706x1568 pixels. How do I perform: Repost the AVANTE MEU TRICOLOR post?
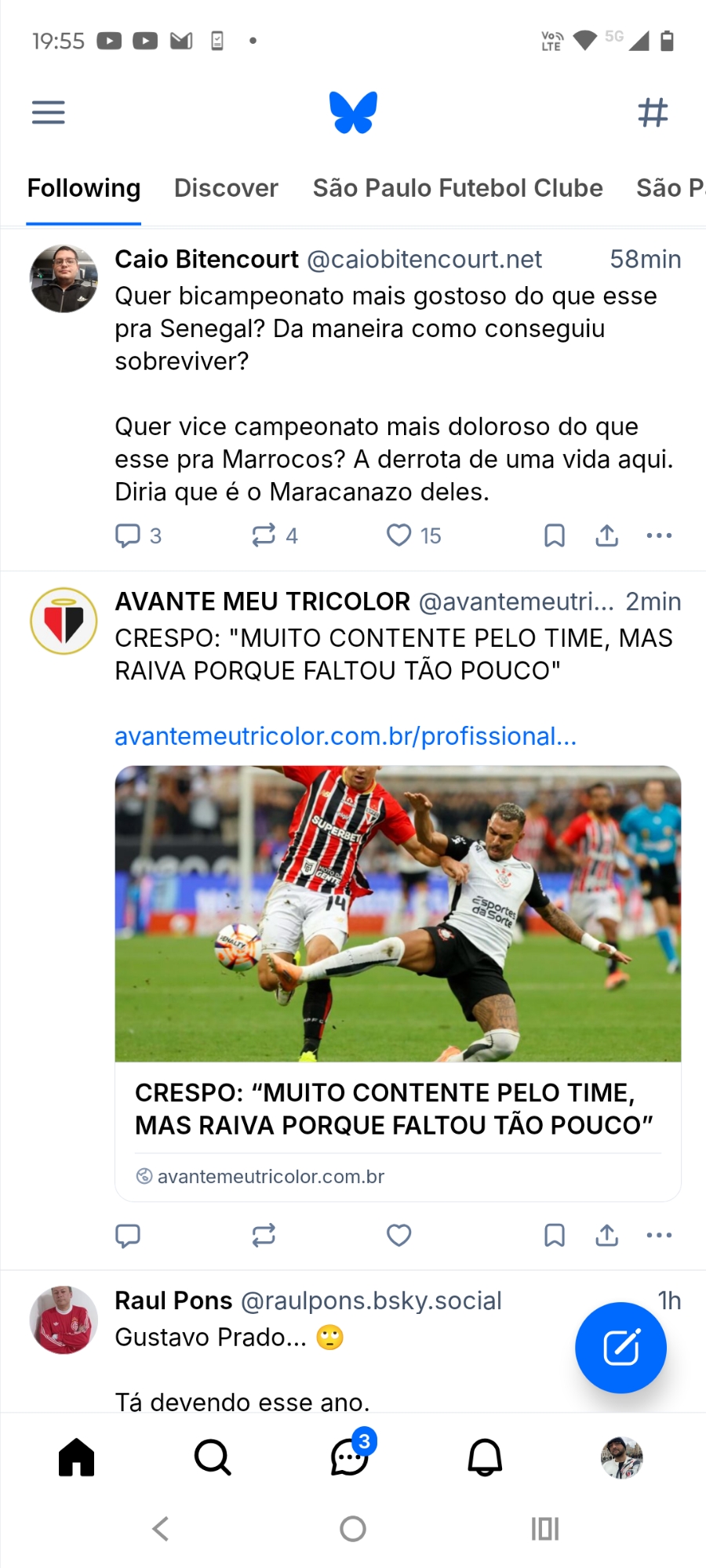pos(264,1236)
